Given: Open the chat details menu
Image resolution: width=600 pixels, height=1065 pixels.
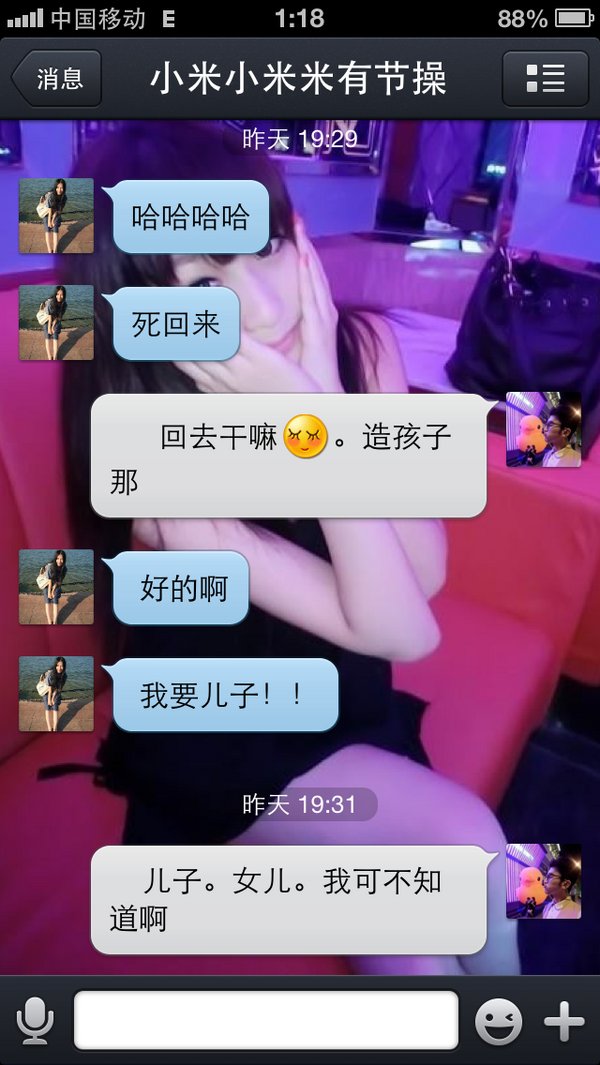Looking at the screenshot, I should 545,79.
